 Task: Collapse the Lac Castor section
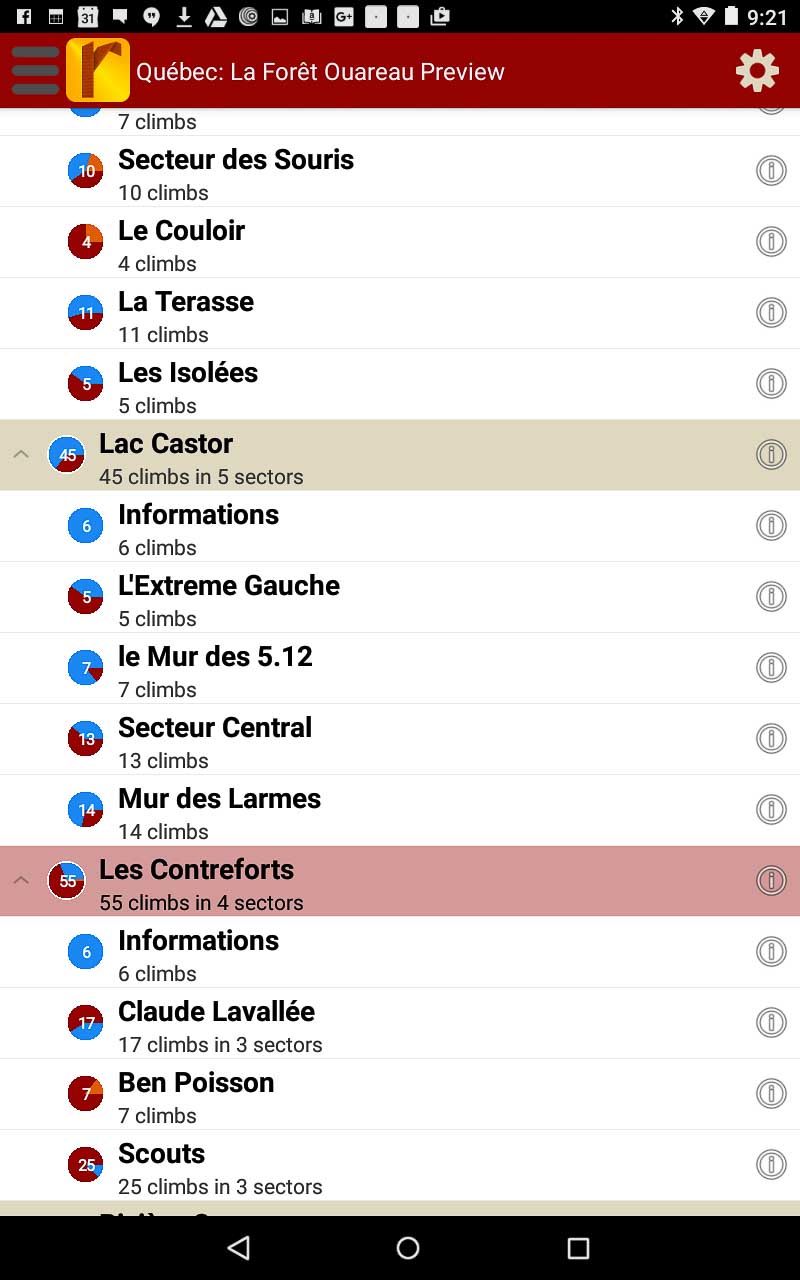pos(21,455)
